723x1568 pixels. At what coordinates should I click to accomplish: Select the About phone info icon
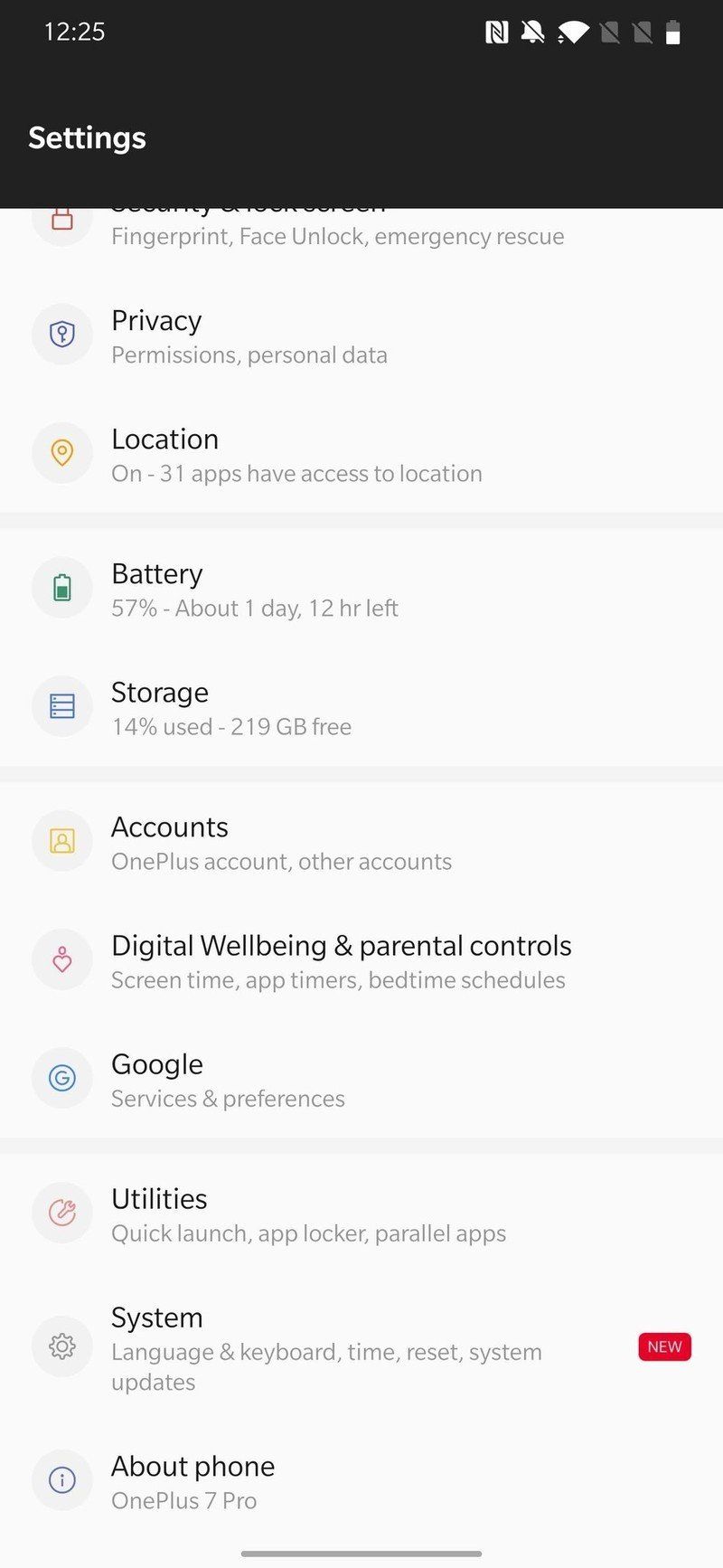61,1480
